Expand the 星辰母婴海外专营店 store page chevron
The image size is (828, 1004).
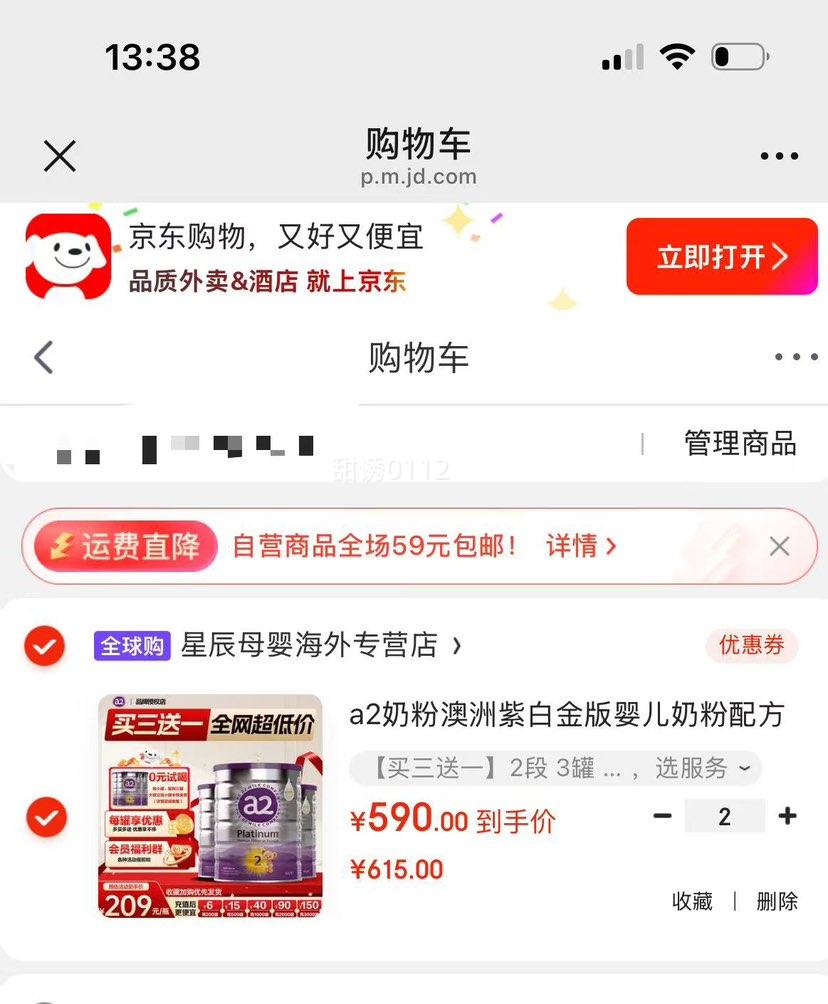tap(458, 646)
